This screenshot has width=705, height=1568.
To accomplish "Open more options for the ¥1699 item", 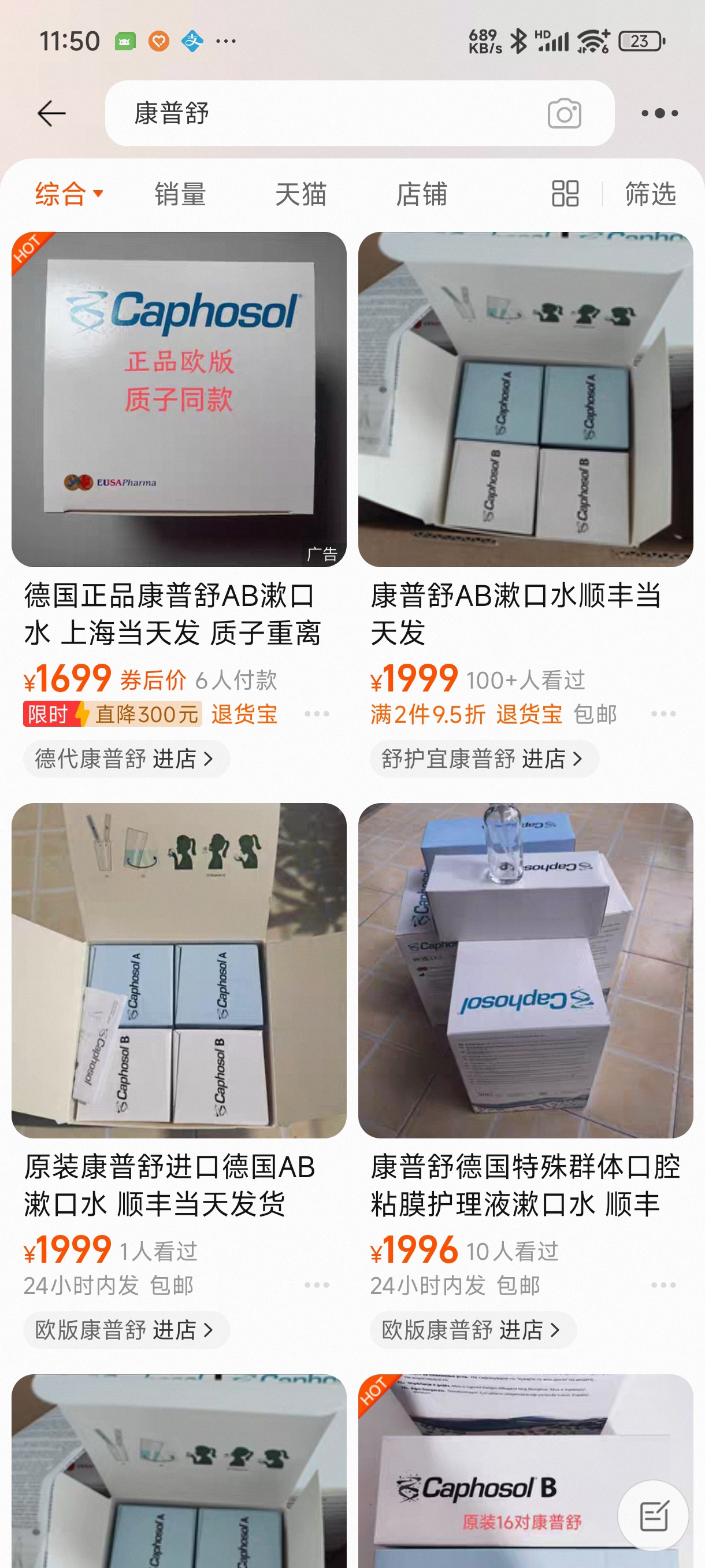I will pyautogui.click(x=316, y=713).
